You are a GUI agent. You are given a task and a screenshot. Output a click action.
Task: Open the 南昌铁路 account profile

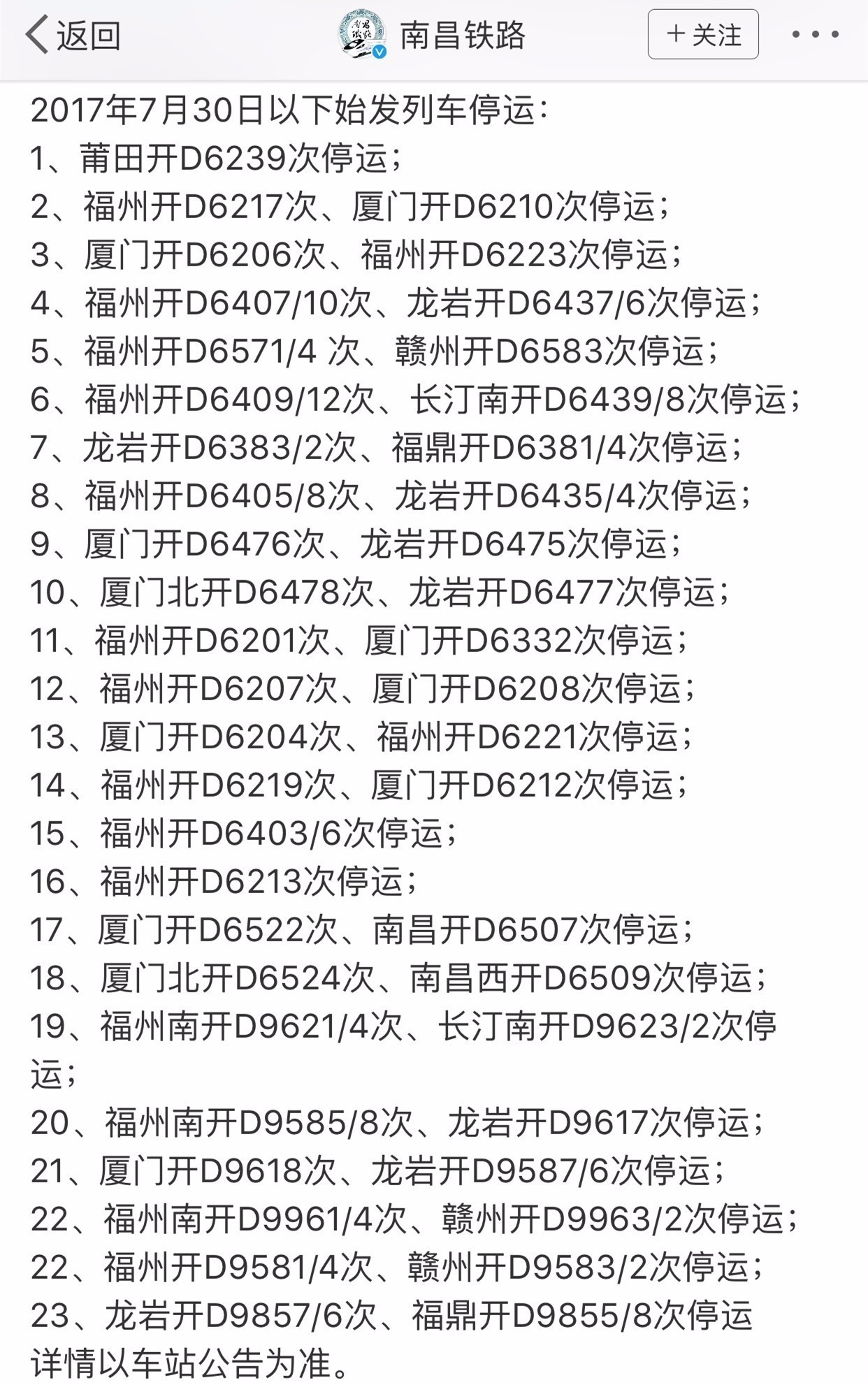click(461, 35)
